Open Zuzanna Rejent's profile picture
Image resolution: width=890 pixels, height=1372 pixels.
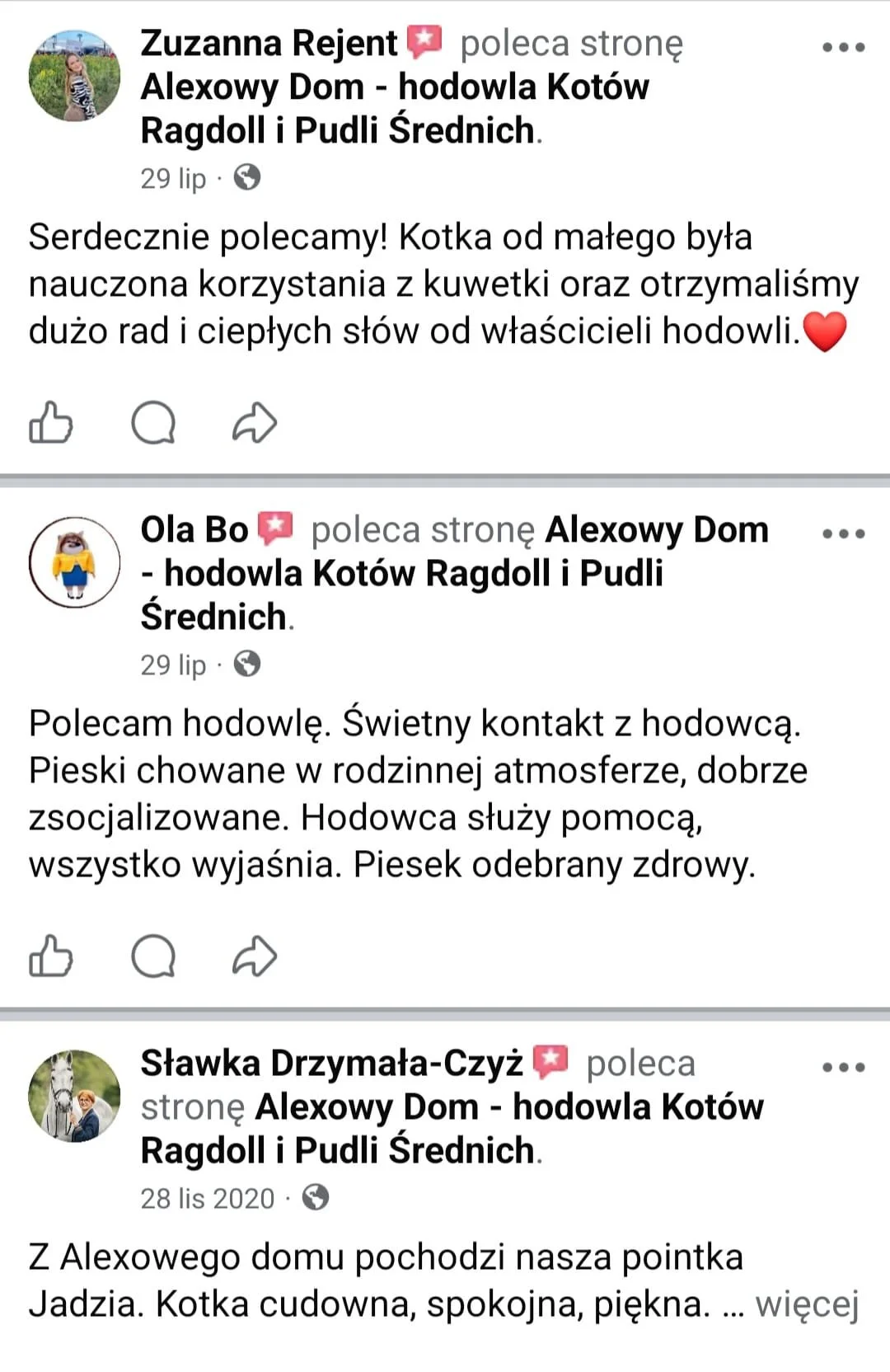point(74,76)
